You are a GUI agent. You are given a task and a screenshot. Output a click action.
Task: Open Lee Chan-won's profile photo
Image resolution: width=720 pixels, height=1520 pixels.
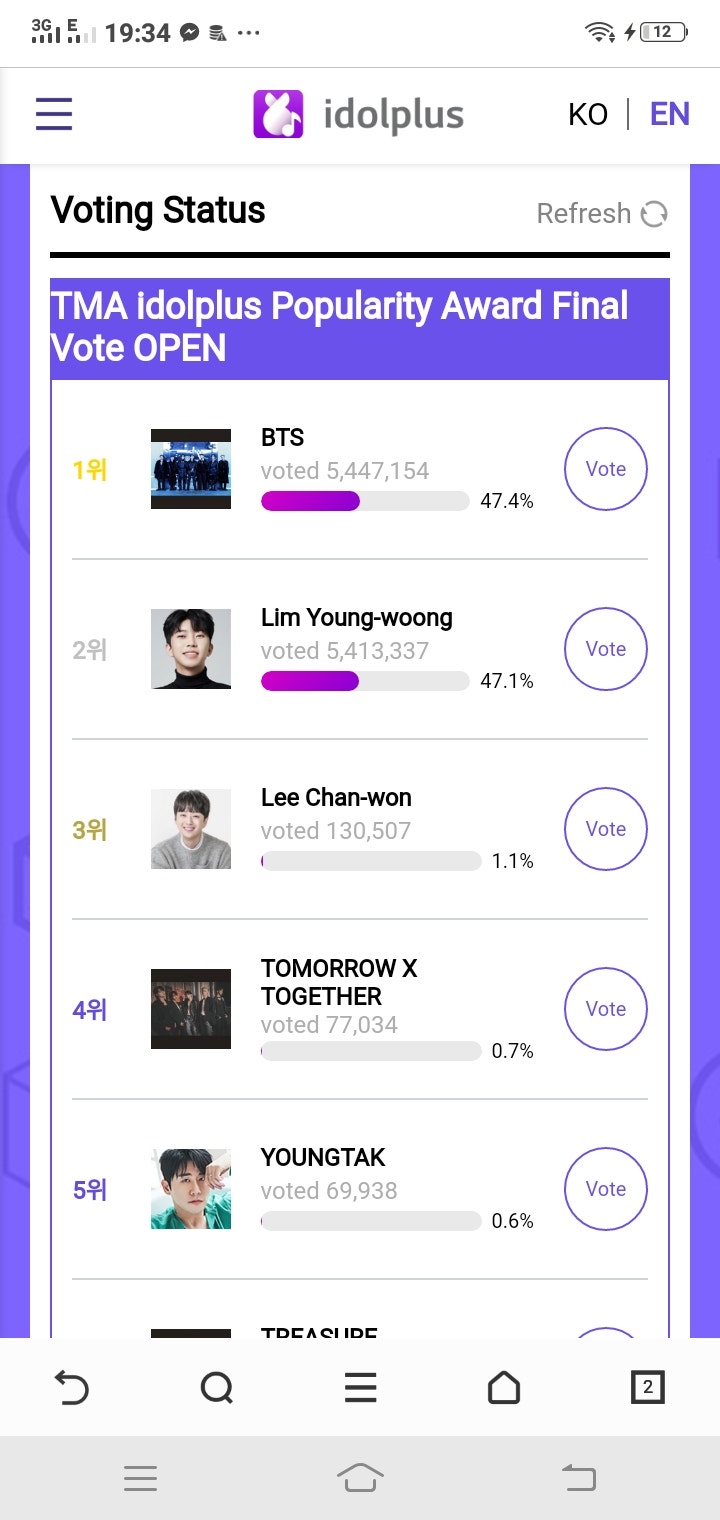click(x=190, y=829)
